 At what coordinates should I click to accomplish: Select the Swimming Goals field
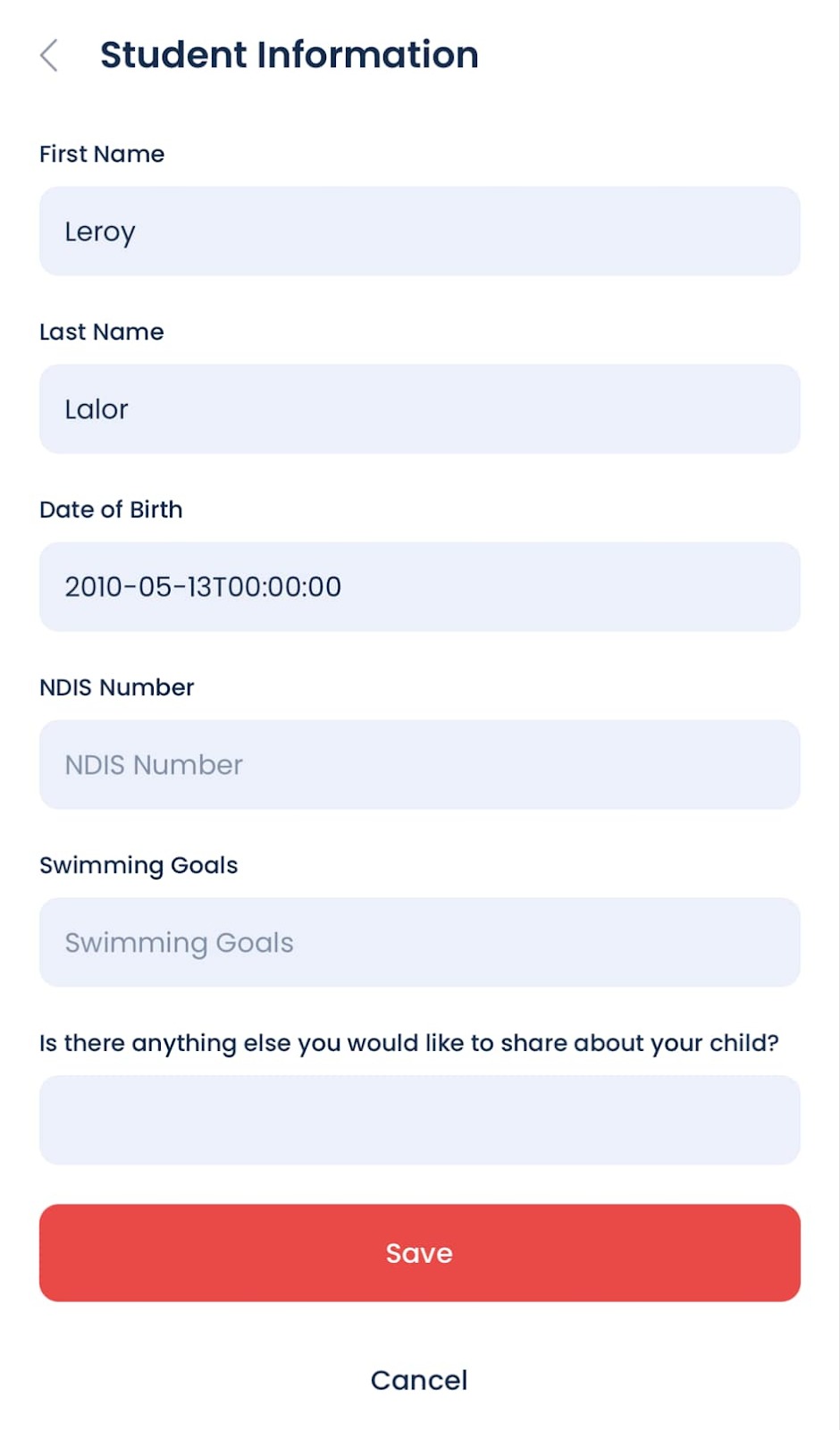coord(419,943)
